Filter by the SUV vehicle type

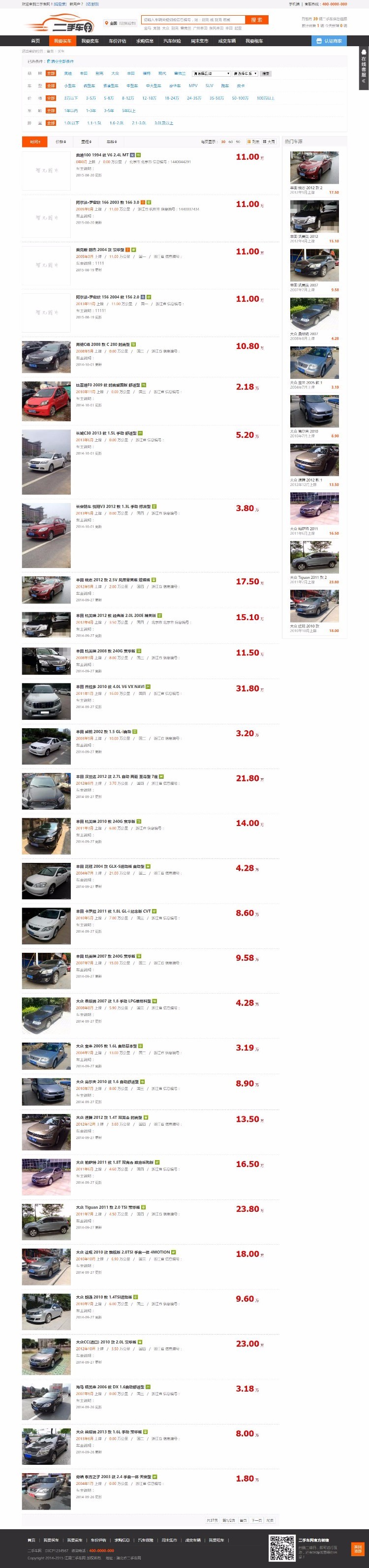click(x=209, y=86)
